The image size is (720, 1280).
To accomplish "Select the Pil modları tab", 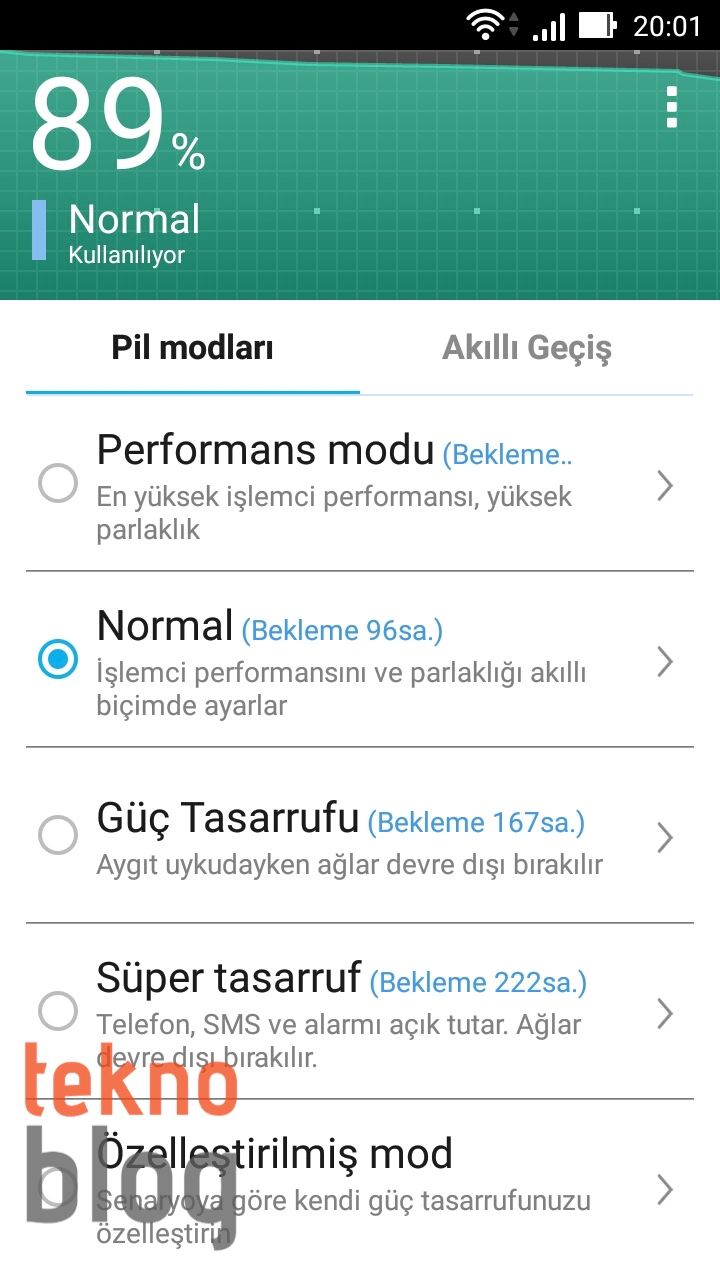I will click(x=190, y=347).
